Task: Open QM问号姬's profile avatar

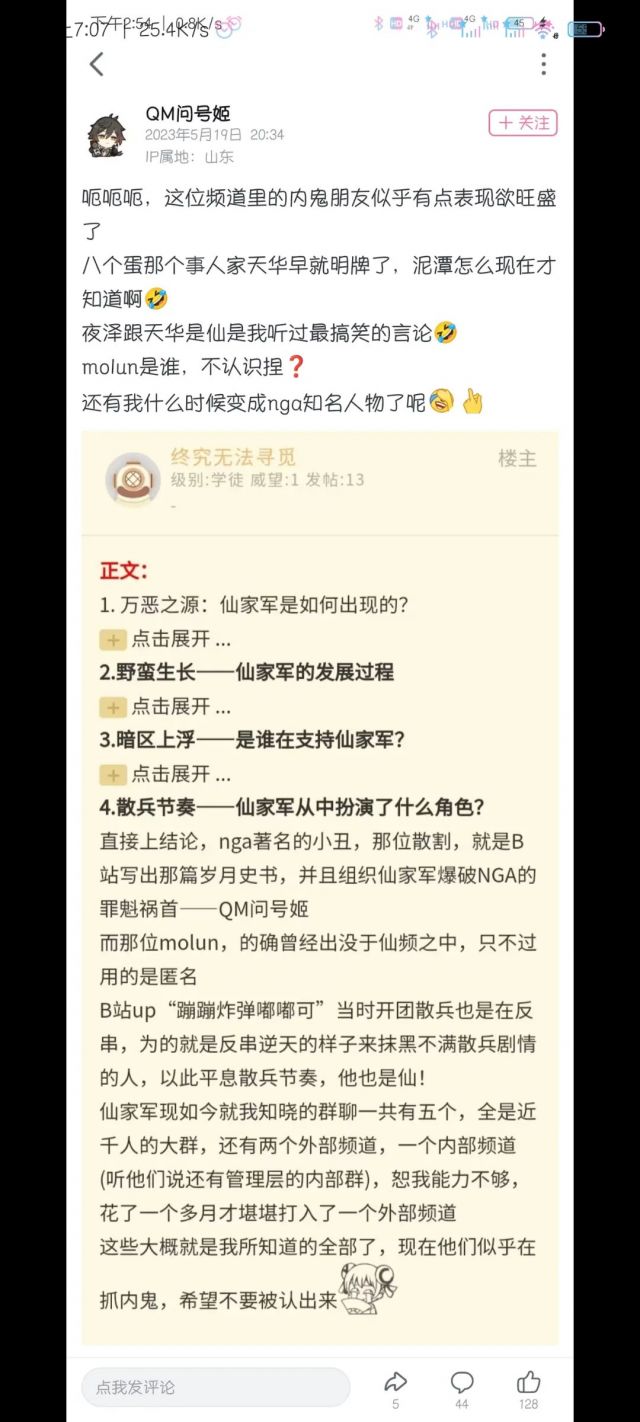Action: click(x=107, y=134)
